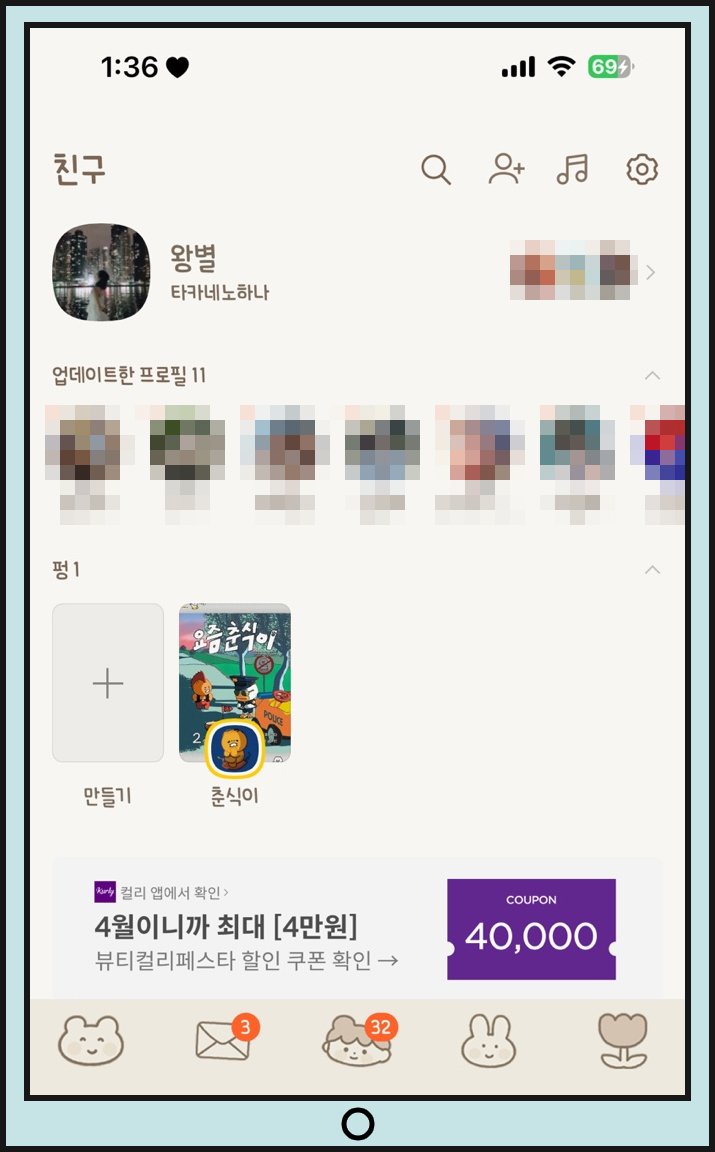This screenshot has width=715, height=1152.
Task: Create a new 펑 with 만들기
Action: [x=108, y=684]
